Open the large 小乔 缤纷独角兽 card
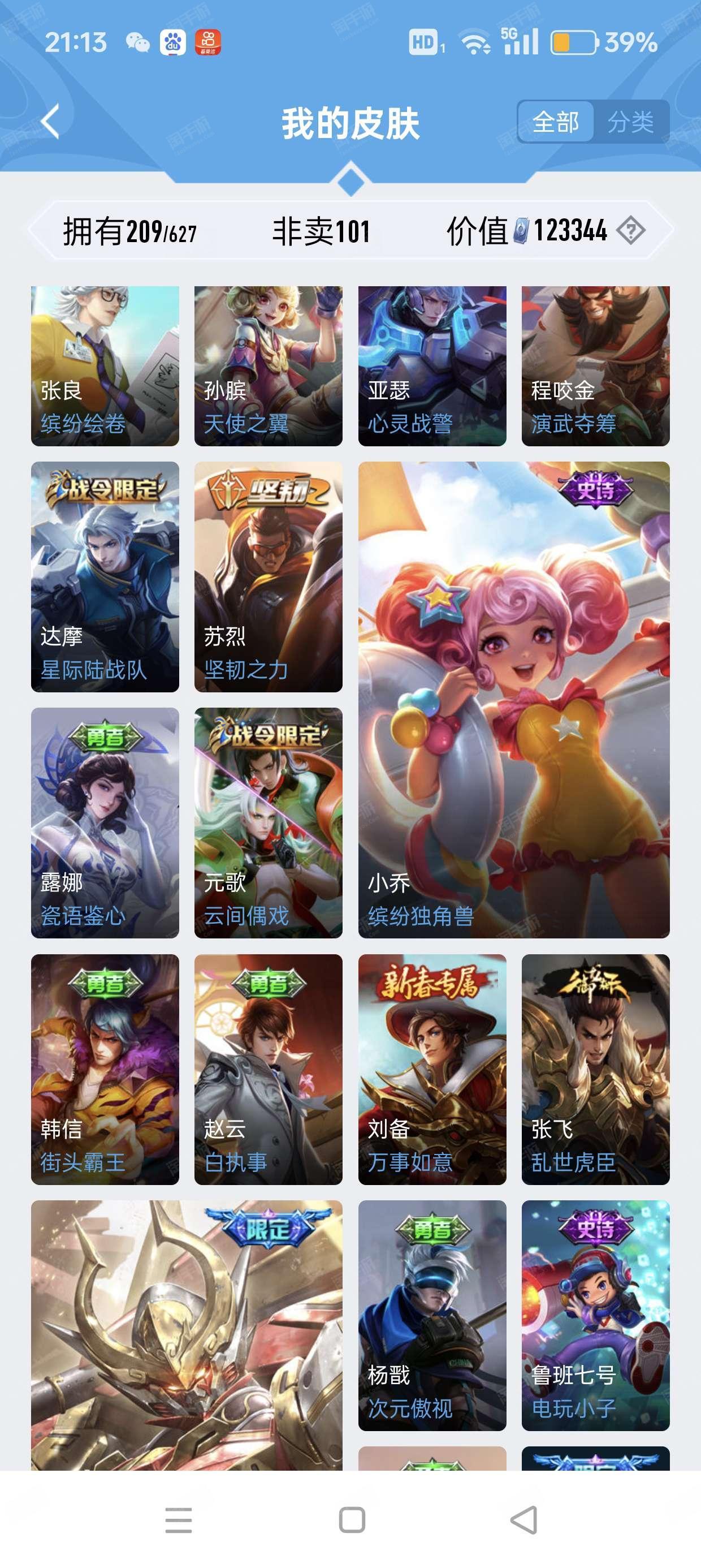Screen dimensions: 701x1568 (513, 699)
